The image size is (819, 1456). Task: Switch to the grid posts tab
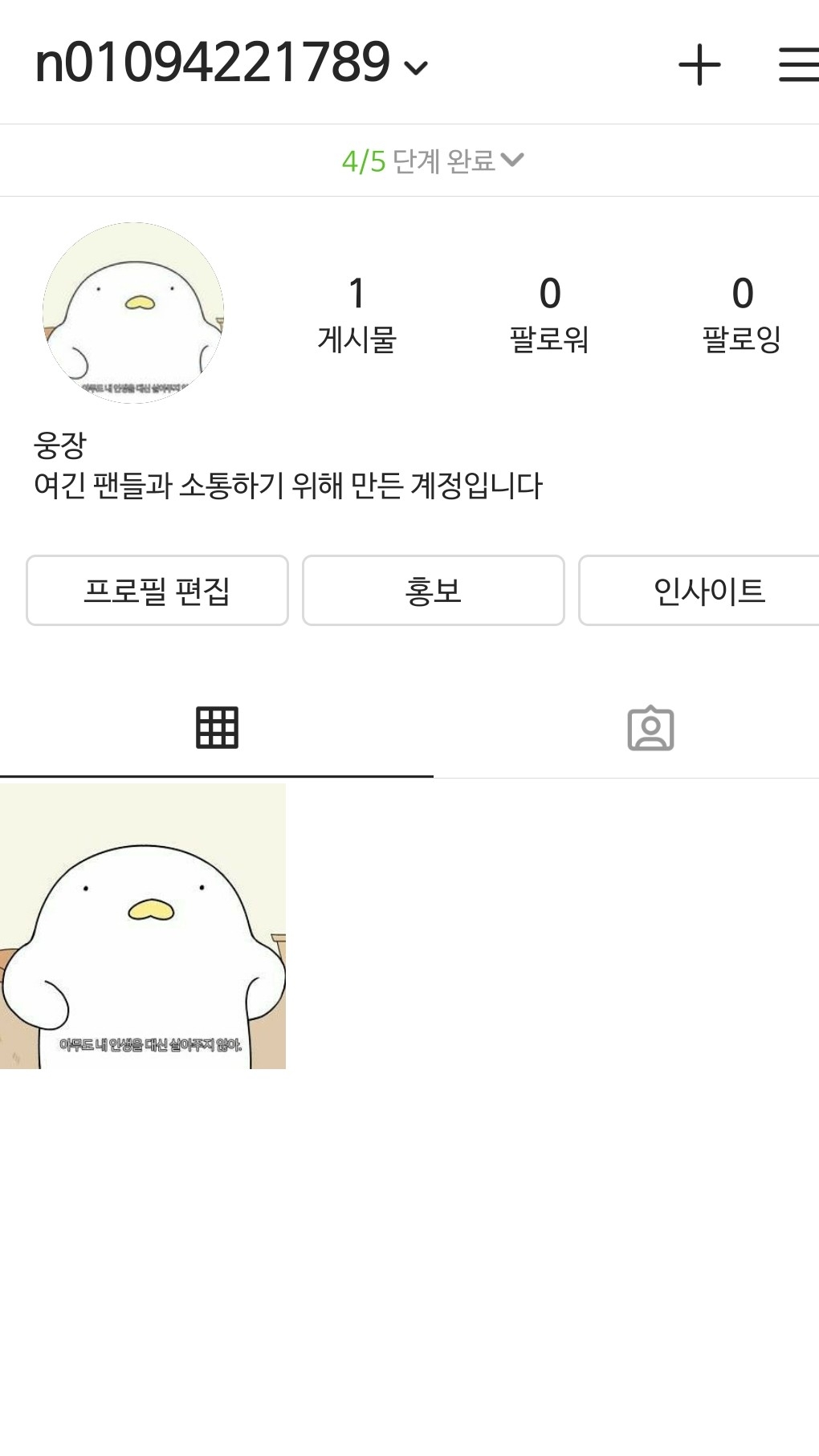click(x=217, y=728)
